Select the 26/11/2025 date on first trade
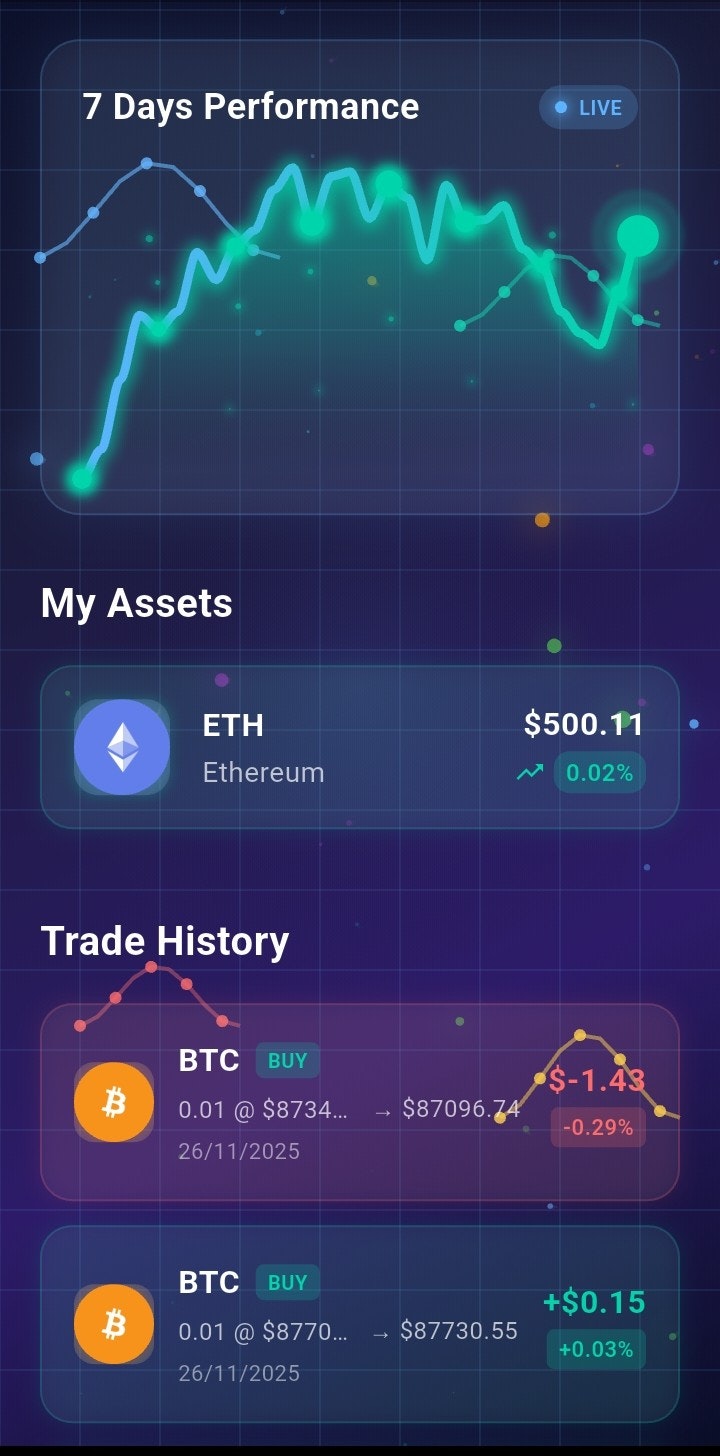 [238, 1151]
